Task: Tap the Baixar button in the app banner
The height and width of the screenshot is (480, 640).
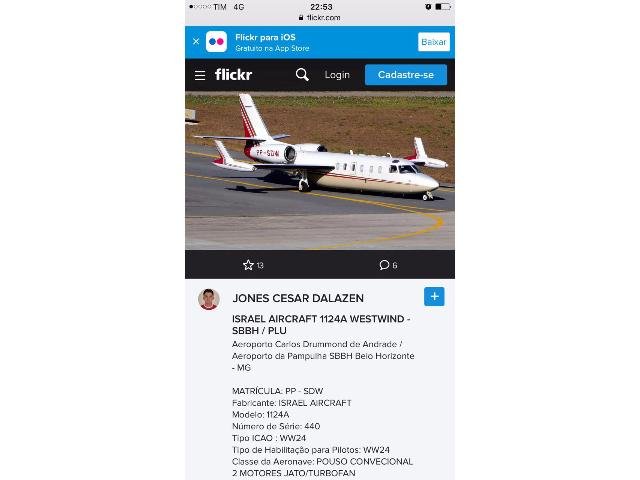Action: click(x=433, y=42)
